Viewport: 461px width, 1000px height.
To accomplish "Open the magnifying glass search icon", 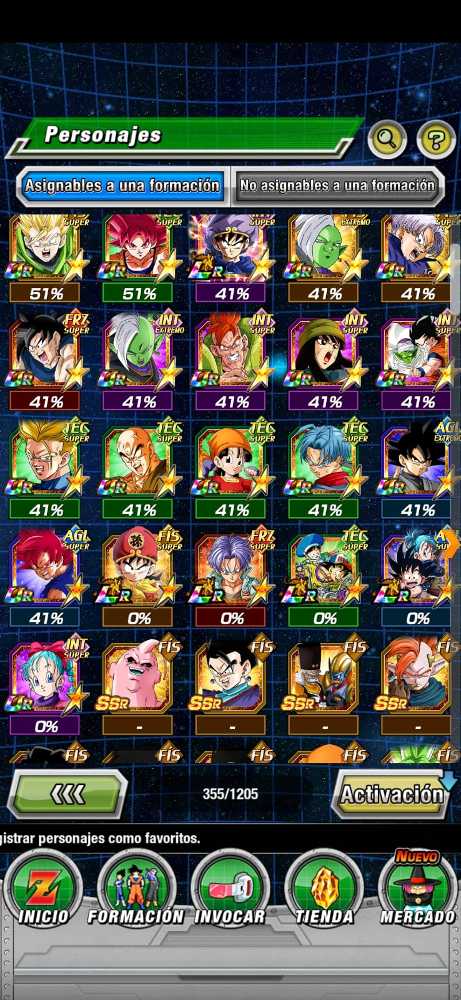I will [x=388, y=138].
